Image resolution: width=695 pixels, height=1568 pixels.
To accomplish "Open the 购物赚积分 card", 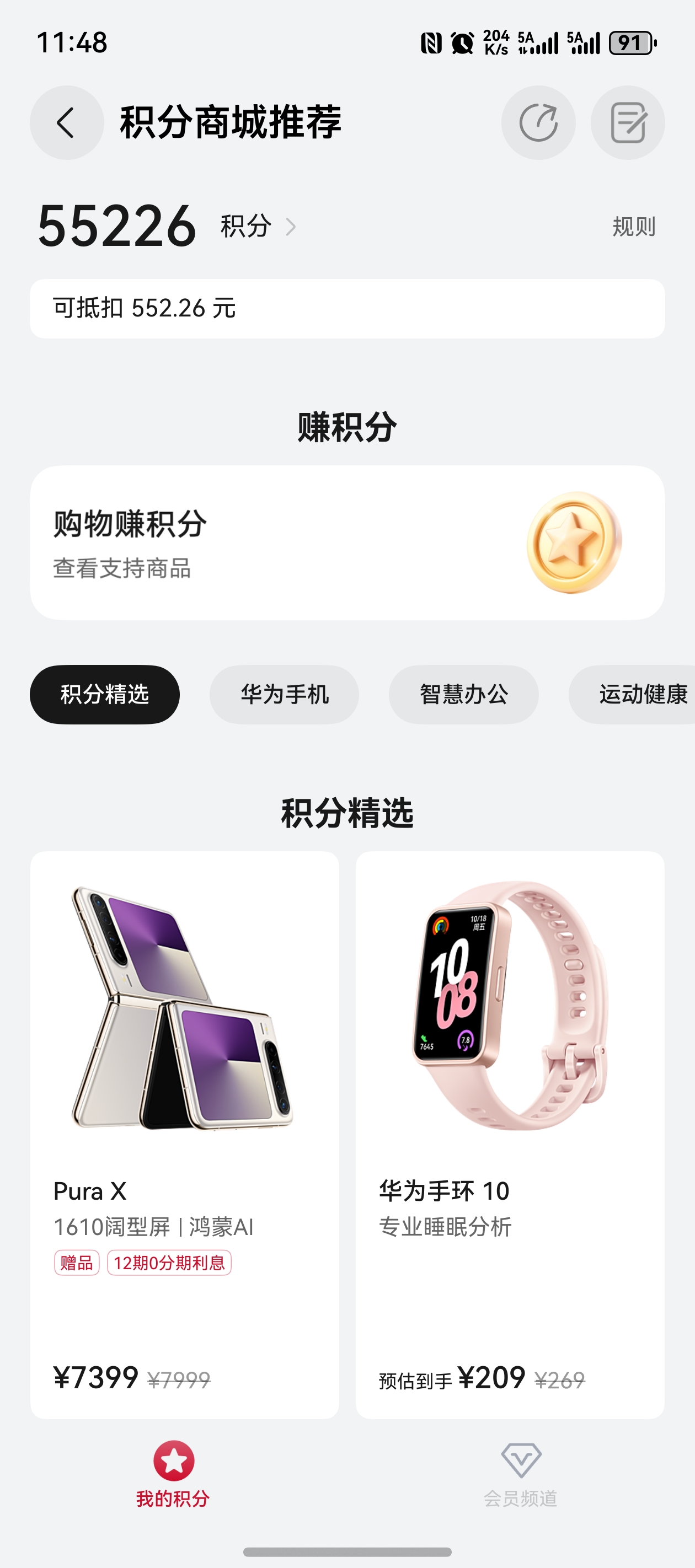I will click(x=347, y=543).
